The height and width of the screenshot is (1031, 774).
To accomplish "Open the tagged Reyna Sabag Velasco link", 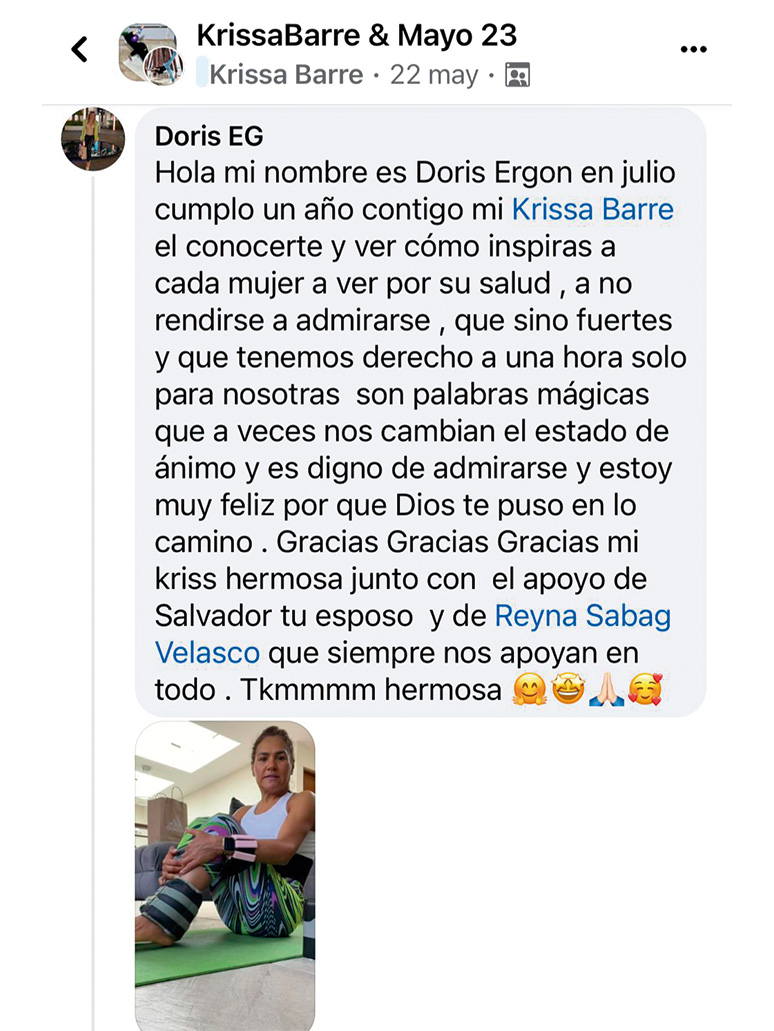I will point(582,616).
